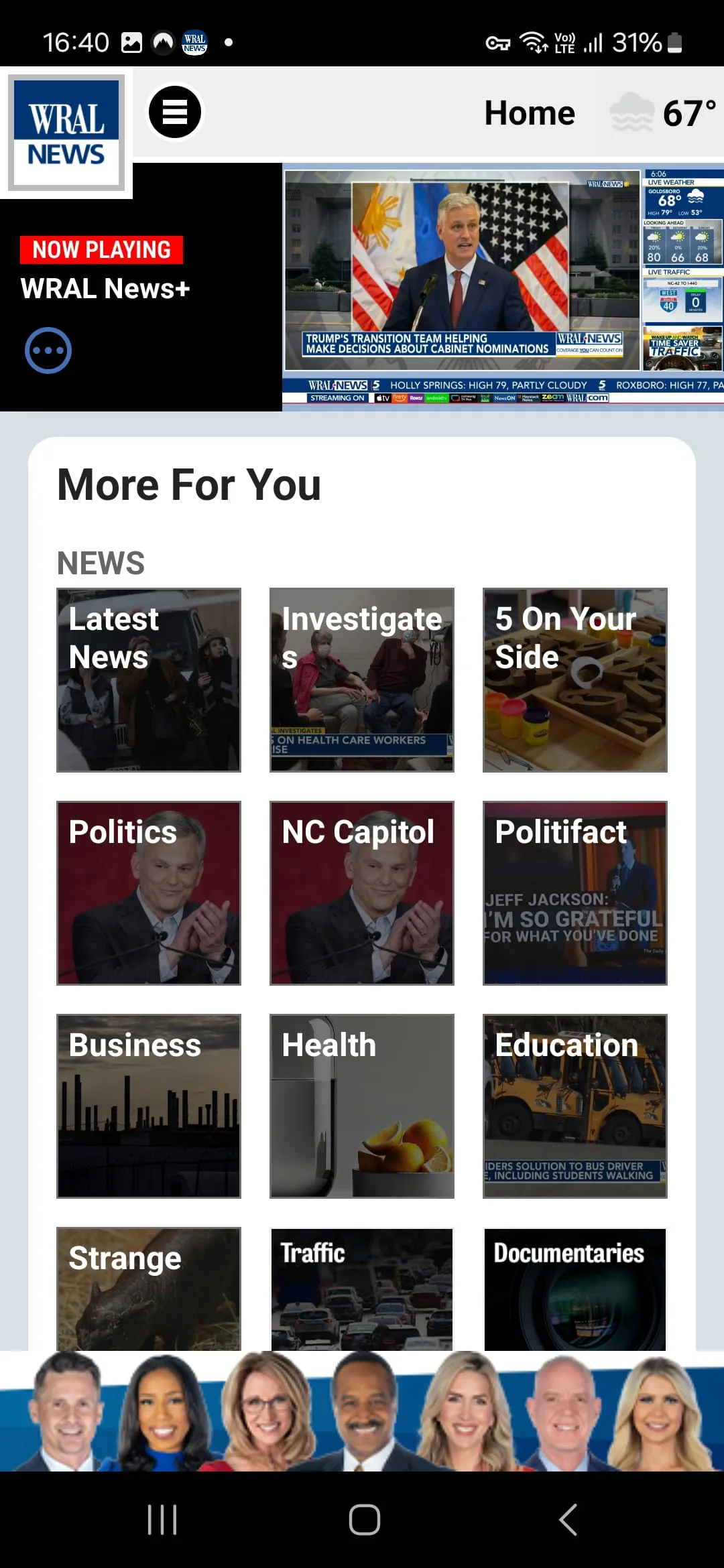Open the Latest News section
The width and height of the screenshot is (724, 1568).
(148, 679)
